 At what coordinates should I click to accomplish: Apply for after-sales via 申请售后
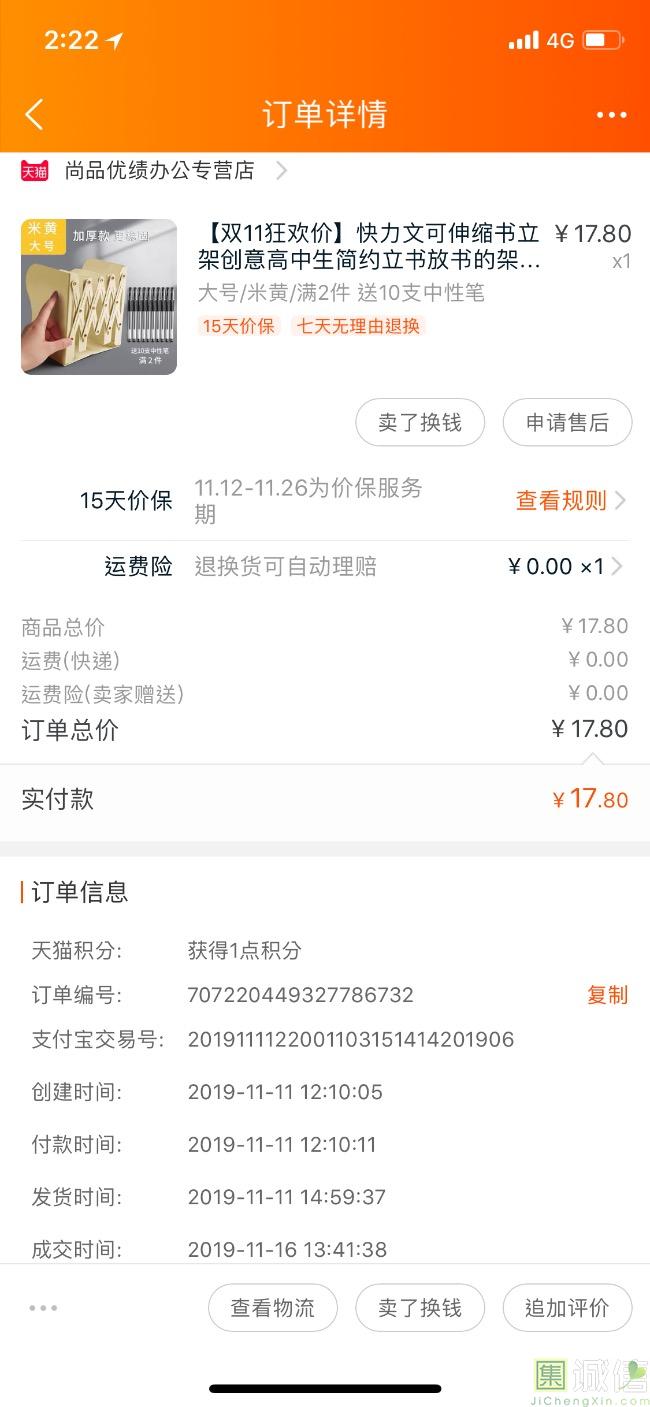tap(567, 422)
